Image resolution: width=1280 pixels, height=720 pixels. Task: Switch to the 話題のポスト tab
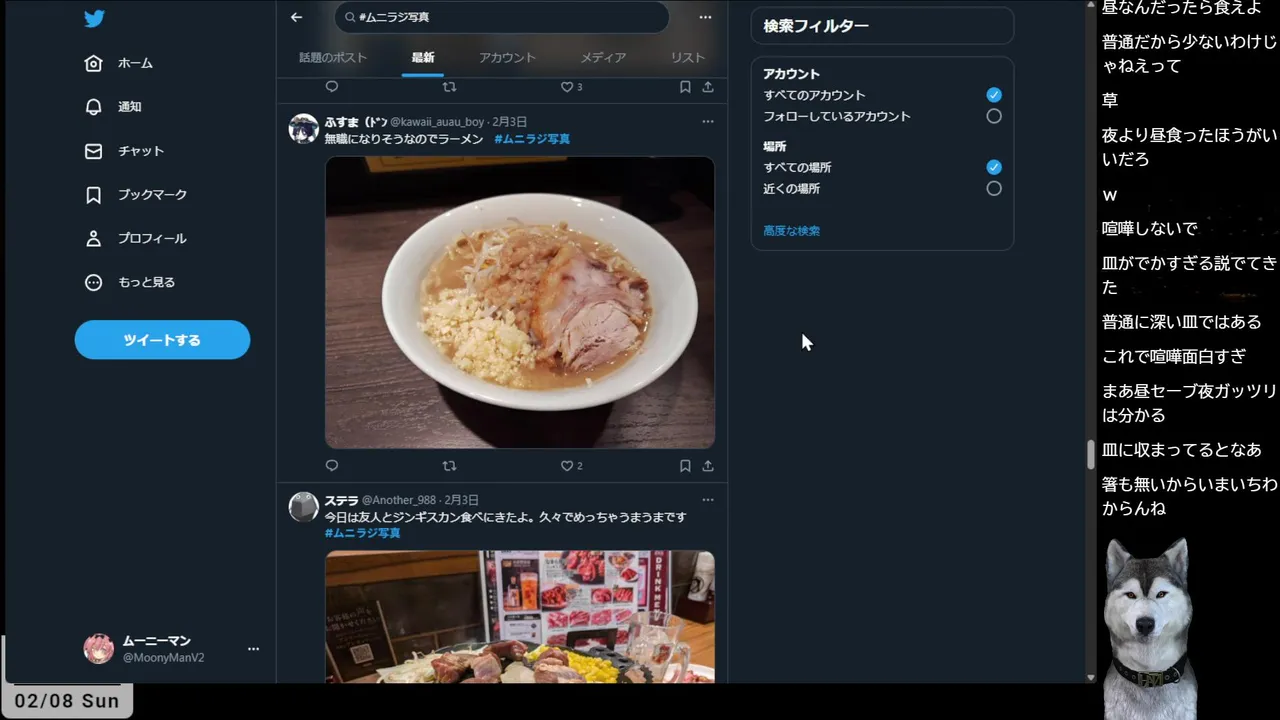tap(333, 57)
